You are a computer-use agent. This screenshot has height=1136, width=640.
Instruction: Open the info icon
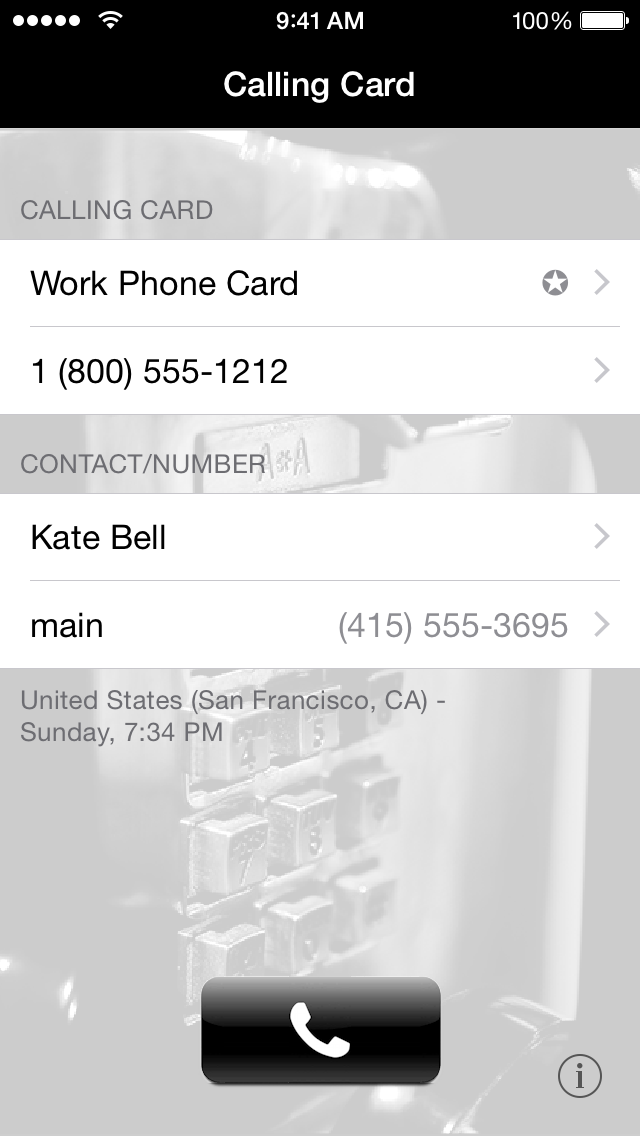click(x=580, y=1076)
